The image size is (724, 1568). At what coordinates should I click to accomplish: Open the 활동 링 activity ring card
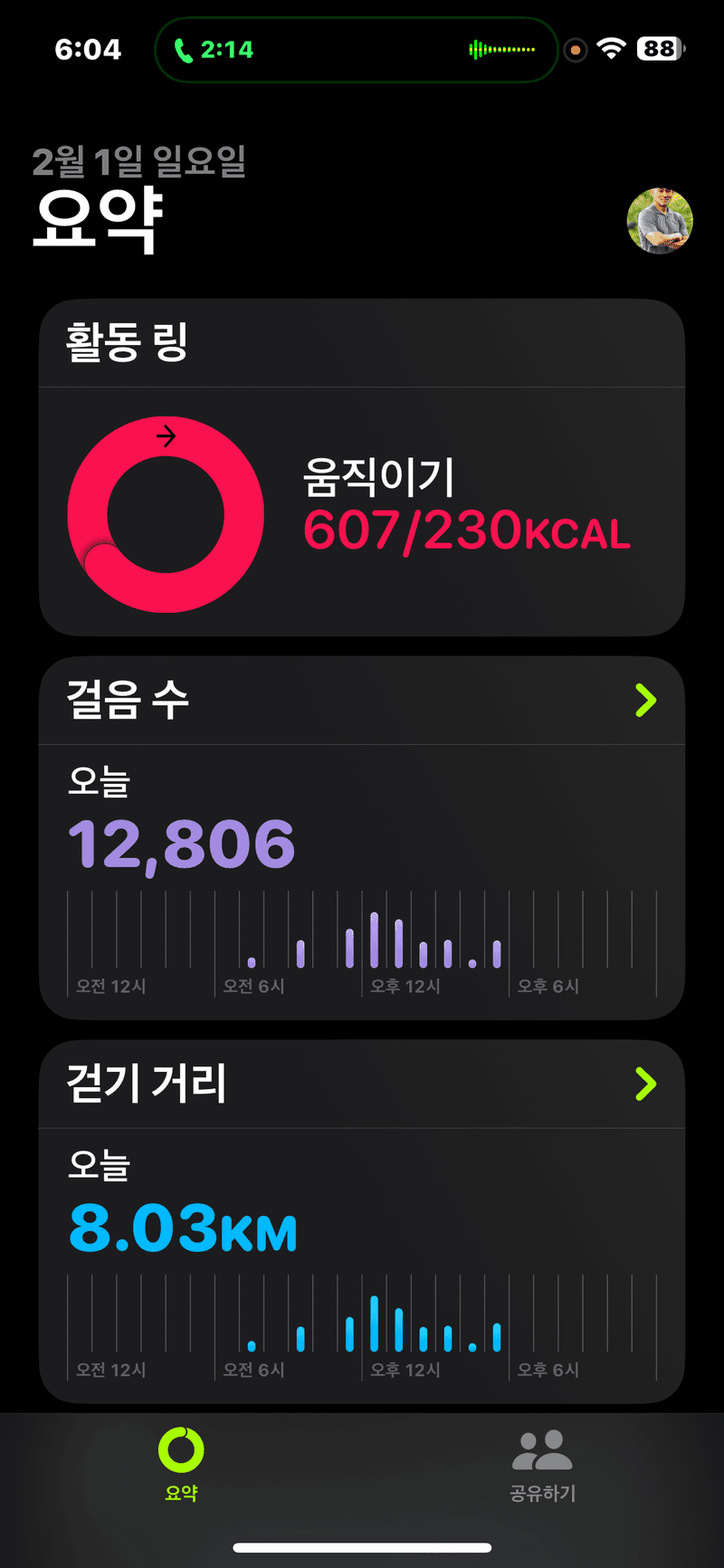click(x=361, y=467)
